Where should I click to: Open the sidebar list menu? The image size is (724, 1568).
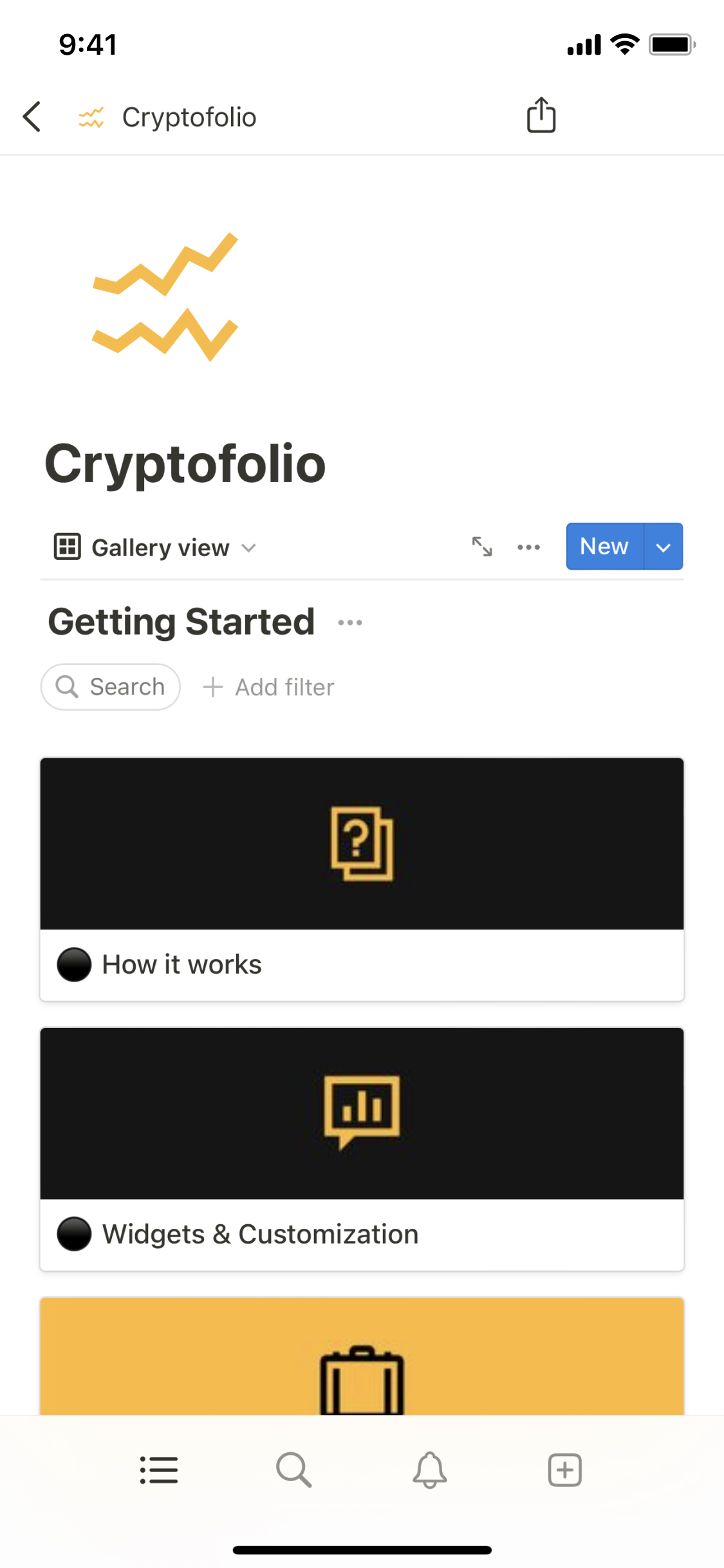159,1470
